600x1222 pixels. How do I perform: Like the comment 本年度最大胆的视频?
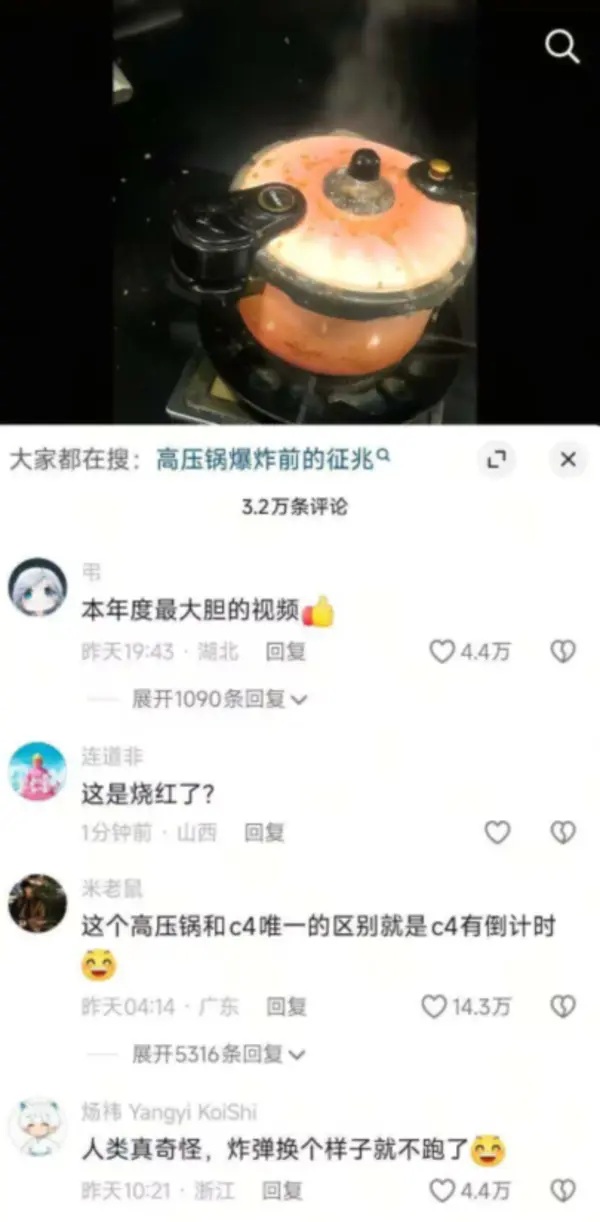pos(442,652)
